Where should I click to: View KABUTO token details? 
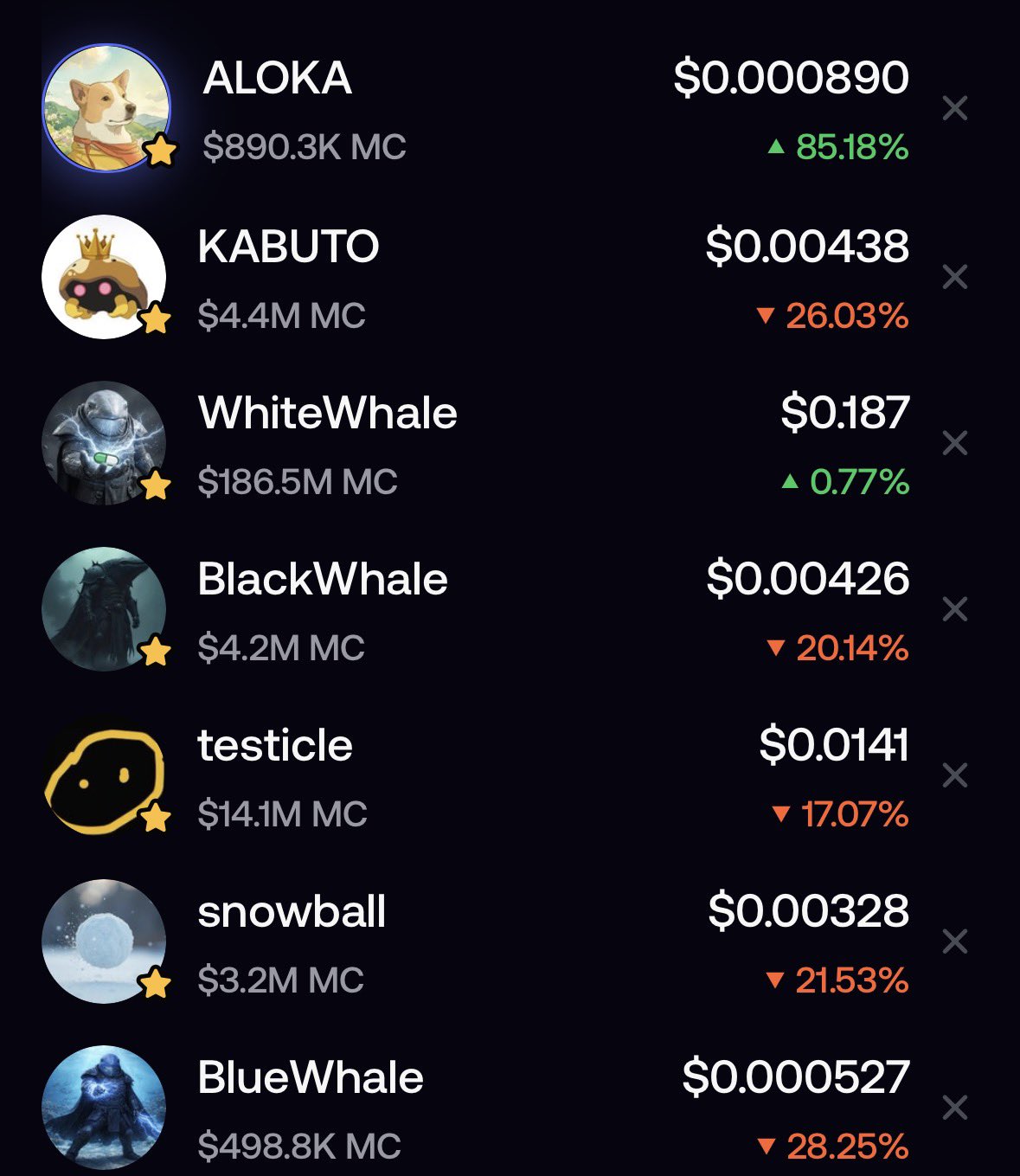288,247
